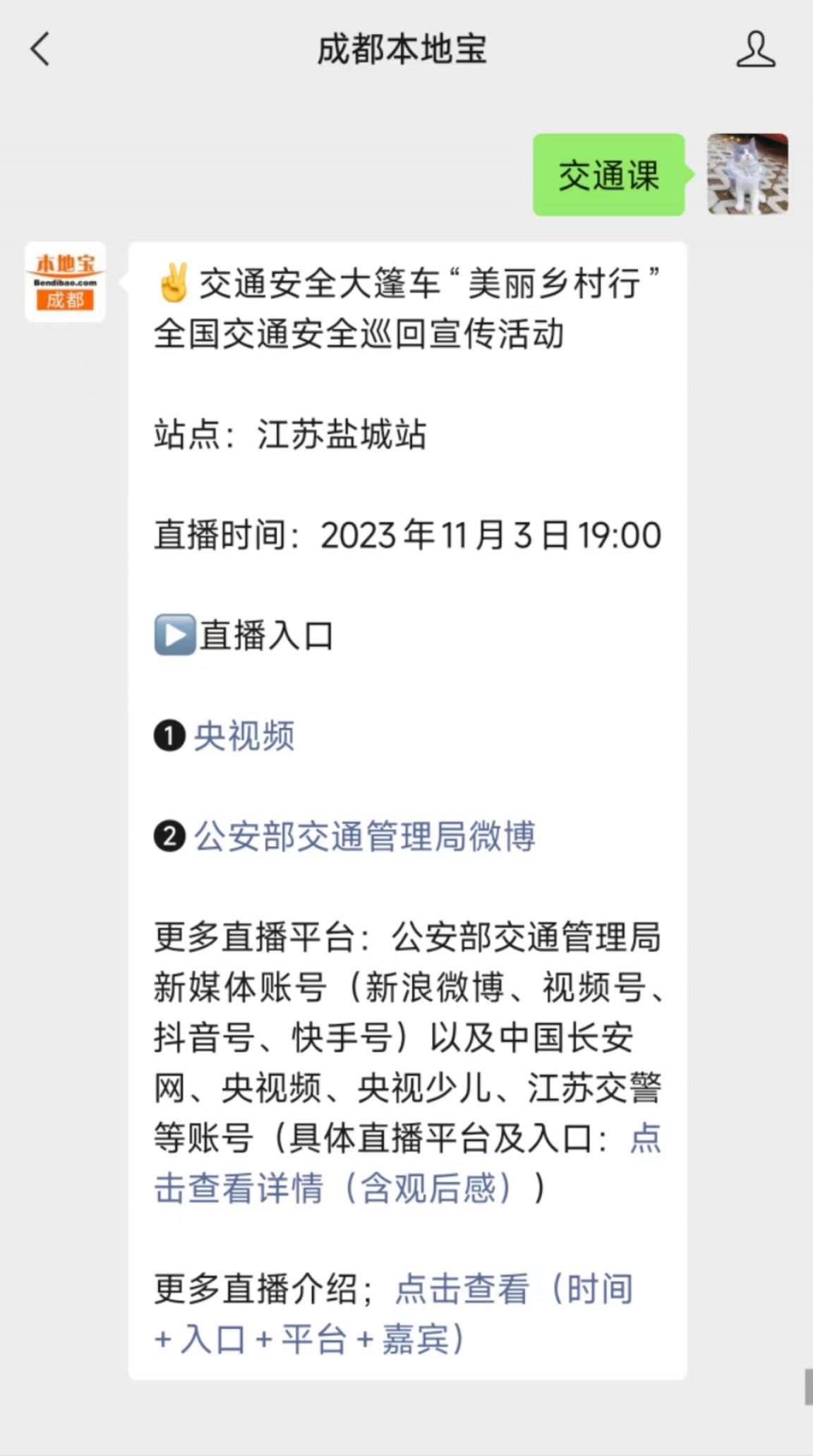Tap your cat profile avatar
The width and height of the screenshot is (813, 1456).
coord(747,174)
